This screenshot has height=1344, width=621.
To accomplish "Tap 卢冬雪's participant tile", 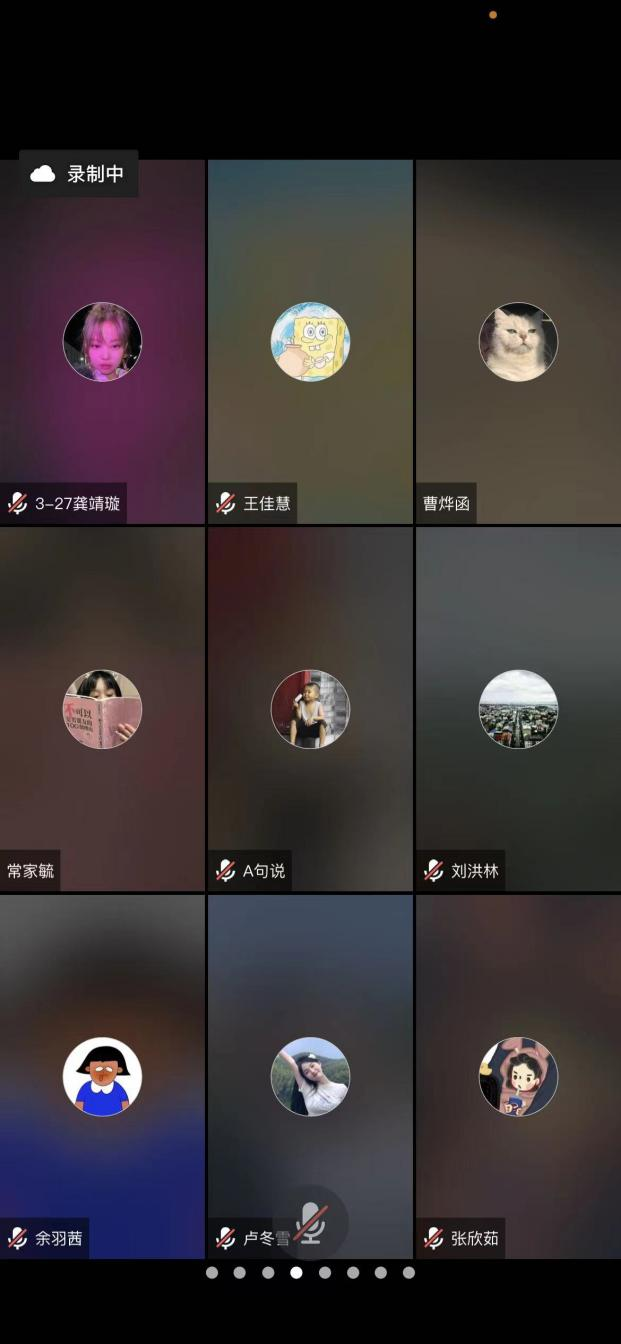I will [x=310, y=1076].
